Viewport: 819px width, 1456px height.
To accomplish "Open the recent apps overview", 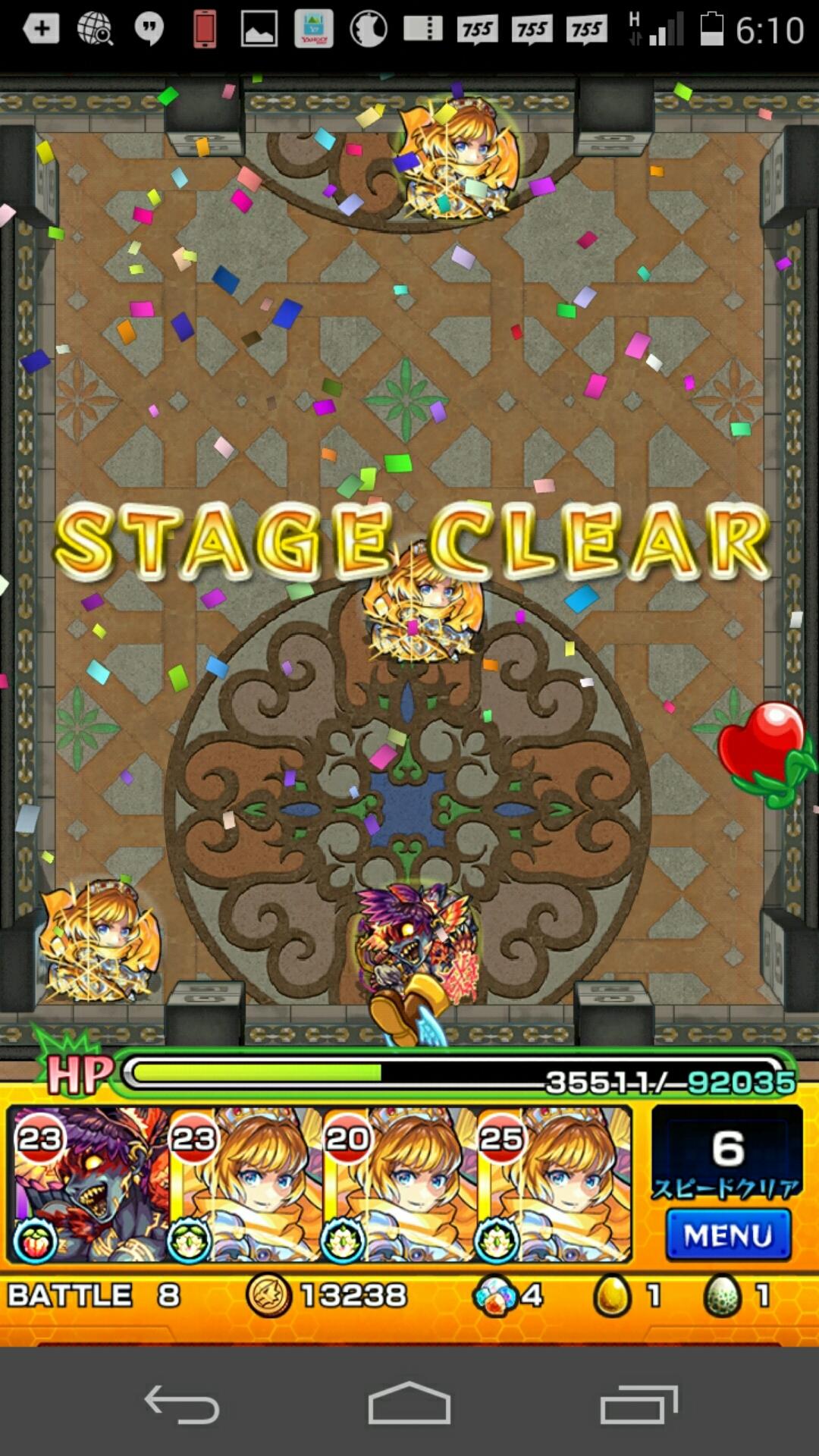I will click(x=639, y=1405).
